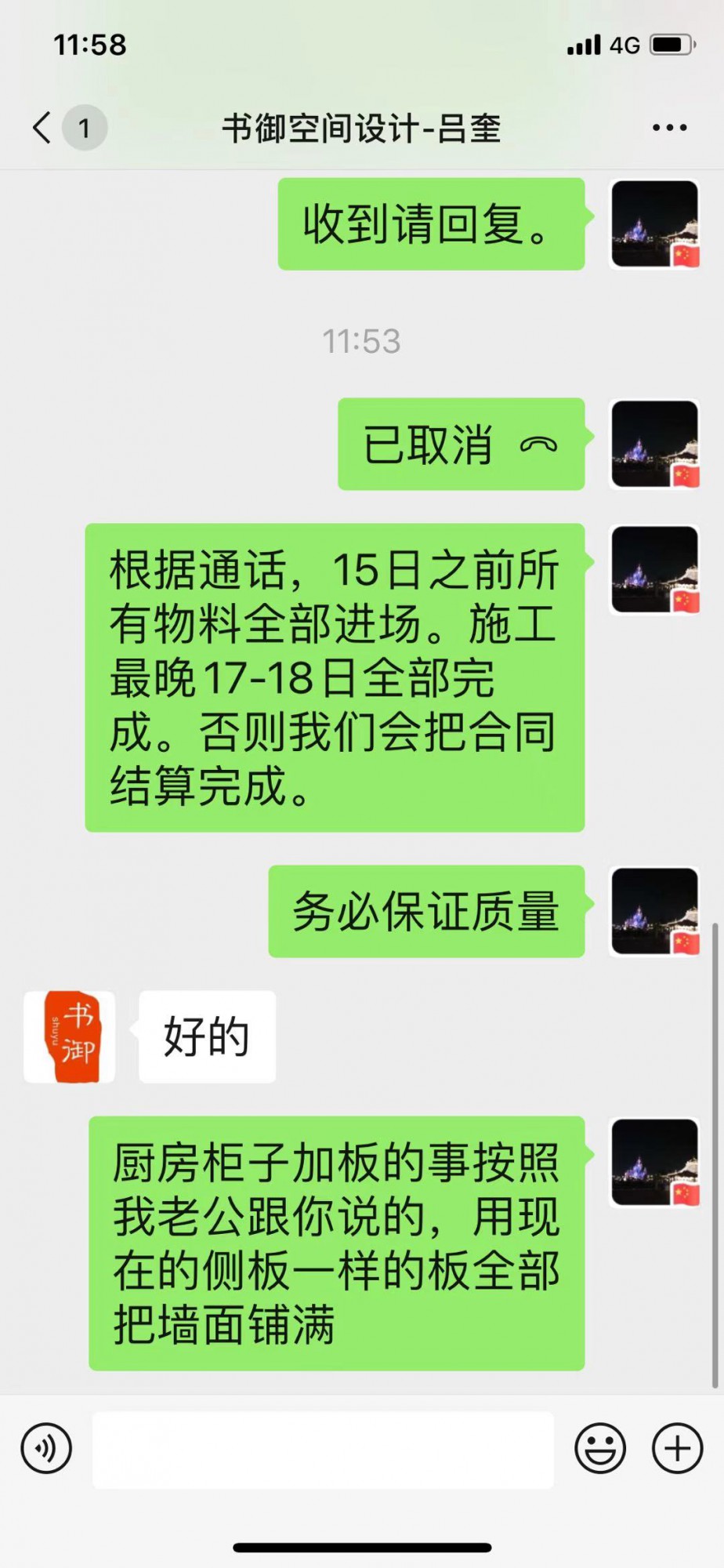724x1568 pixels.
Task: Open the plus attachment menu
Action: 677,1448
